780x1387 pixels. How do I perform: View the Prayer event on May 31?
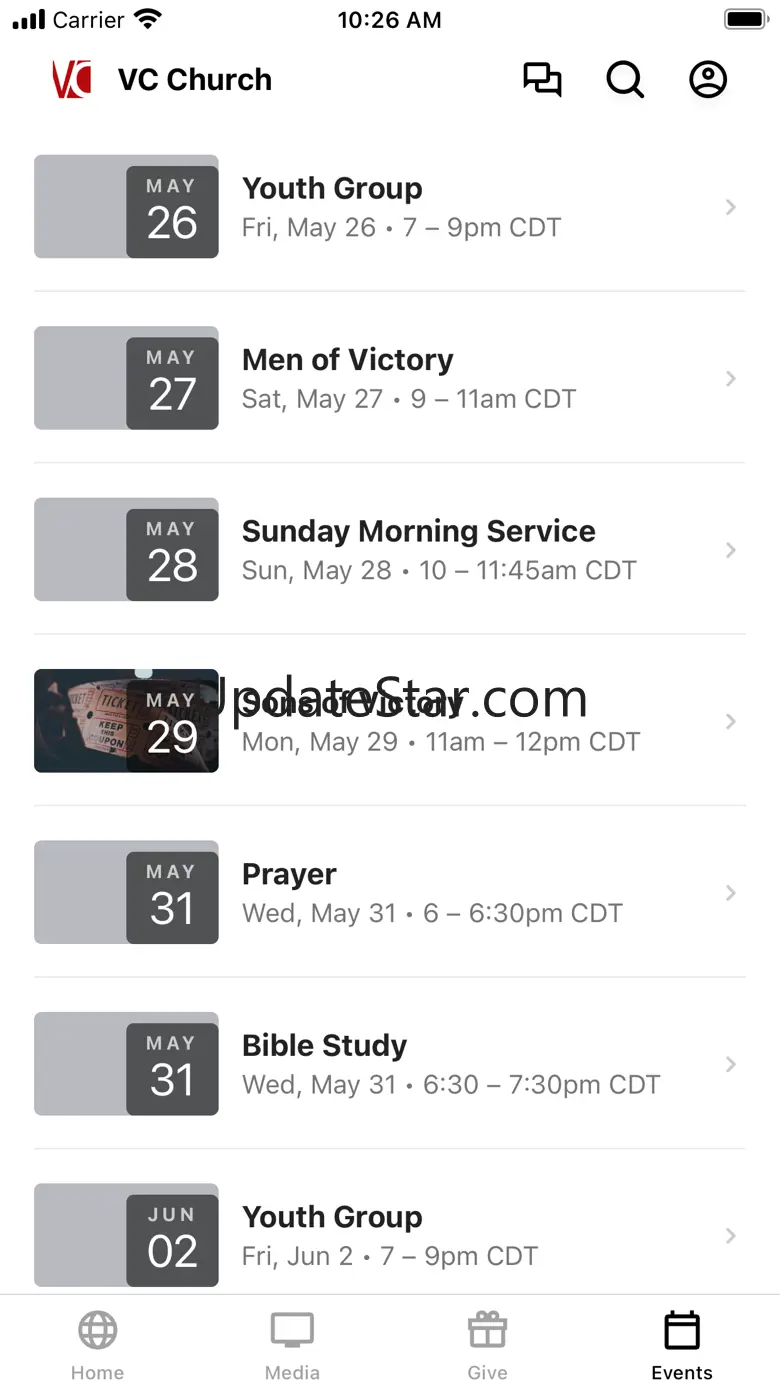[390, 893]
